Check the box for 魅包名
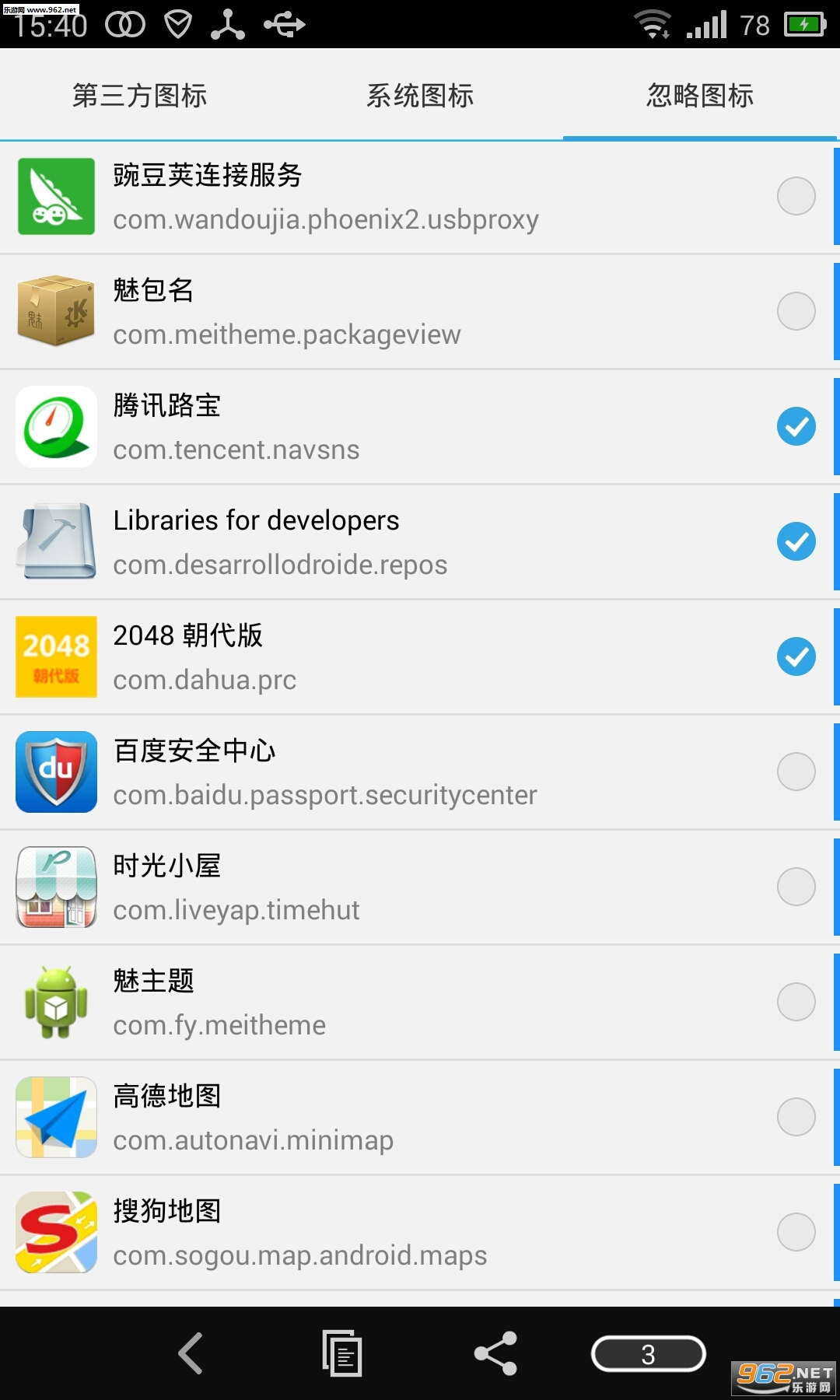Viewport: 840px width, 1400px height. point(796,311)
